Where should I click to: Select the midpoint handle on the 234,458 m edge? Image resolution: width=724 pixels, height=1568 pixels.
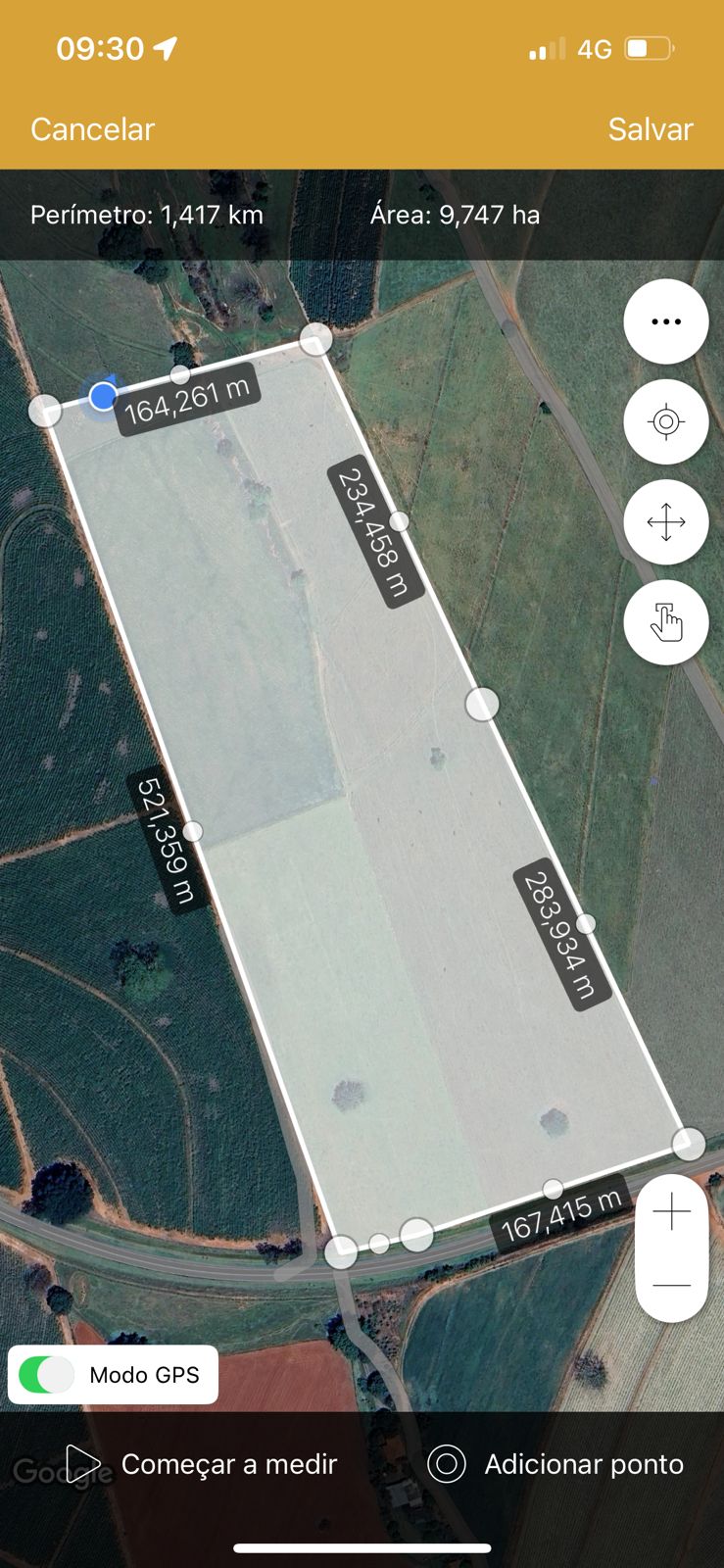399,520
